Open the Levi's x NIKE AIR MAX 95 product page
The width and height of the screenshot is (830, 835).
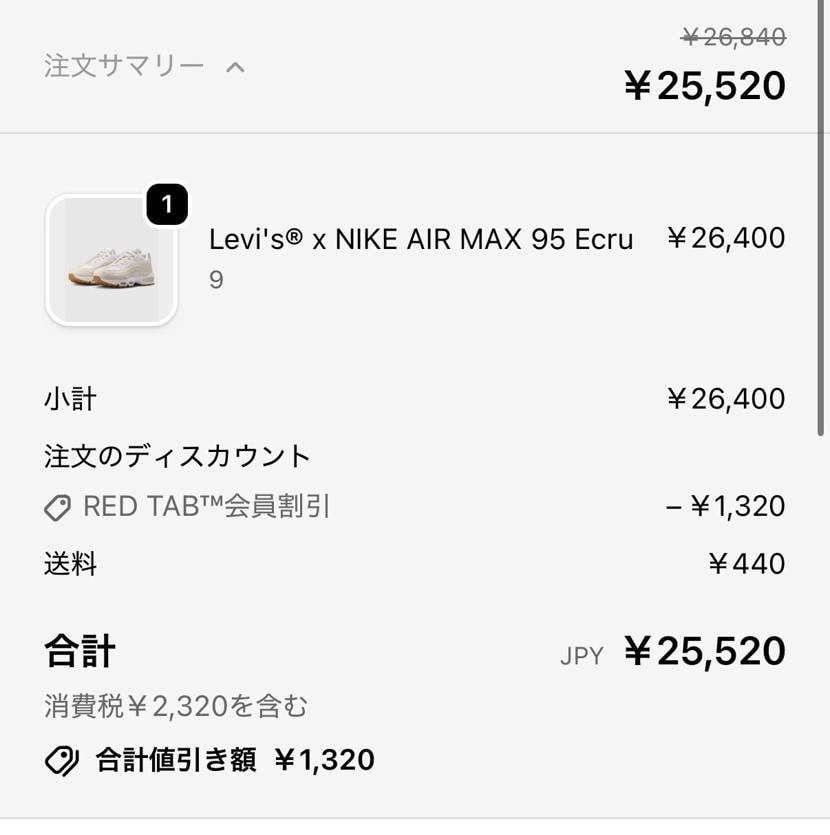coord(420,239)
